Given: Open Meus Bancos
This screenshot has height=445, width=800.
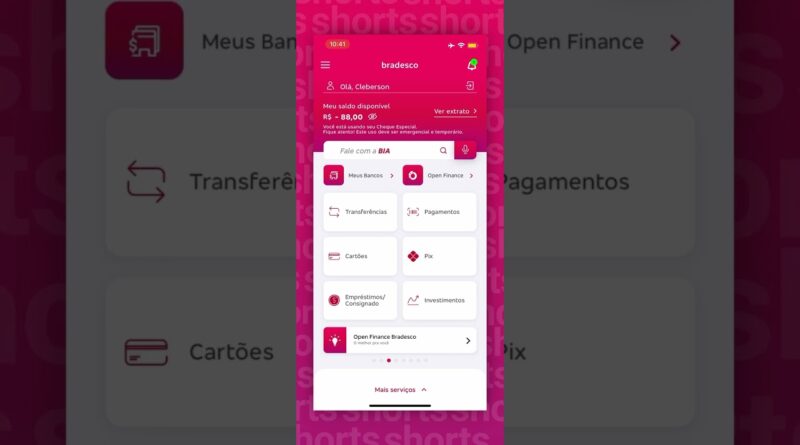Looking at the screenshot, I should coord(359,175).
